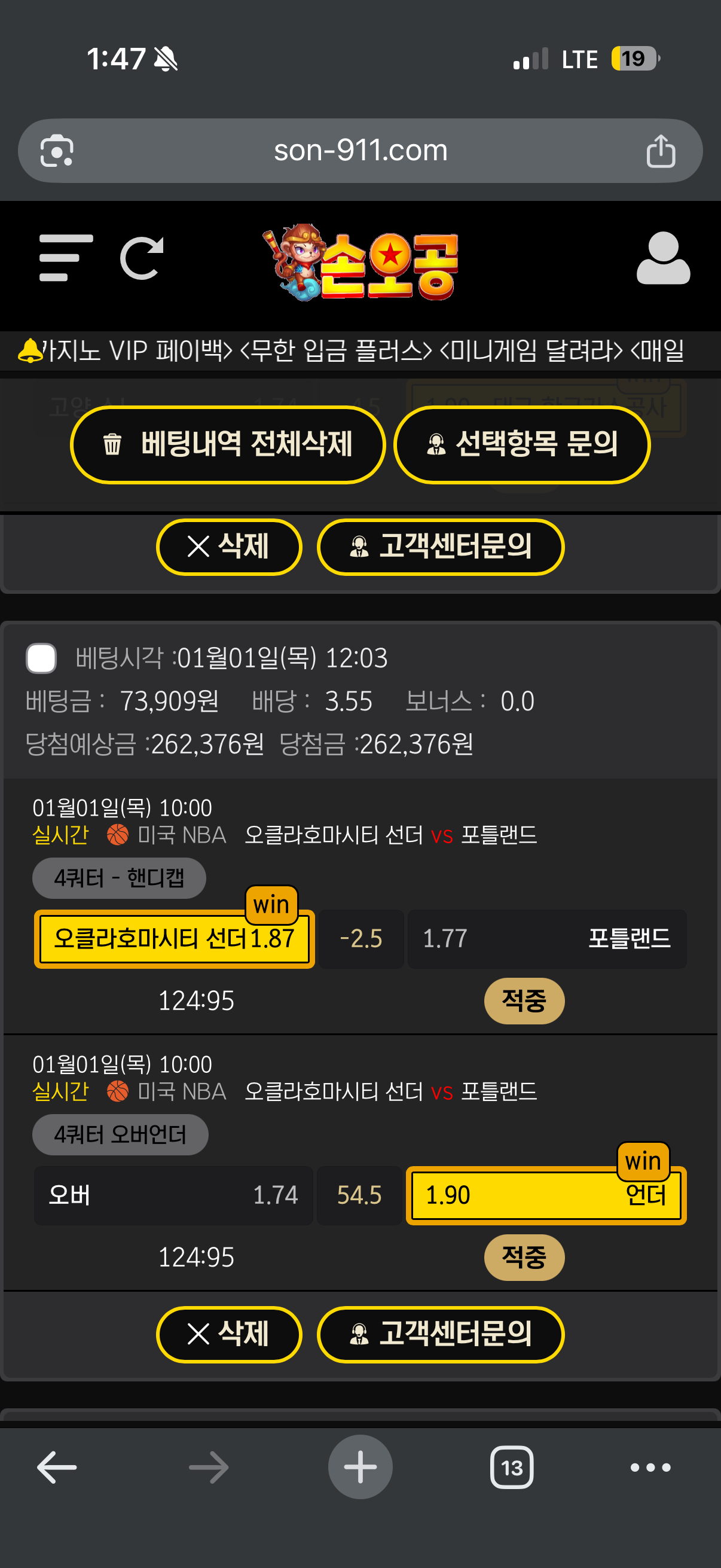This screenshot has height=1568, width=721.
Task: Open the browser more options menu
Action: [650, 1467]
